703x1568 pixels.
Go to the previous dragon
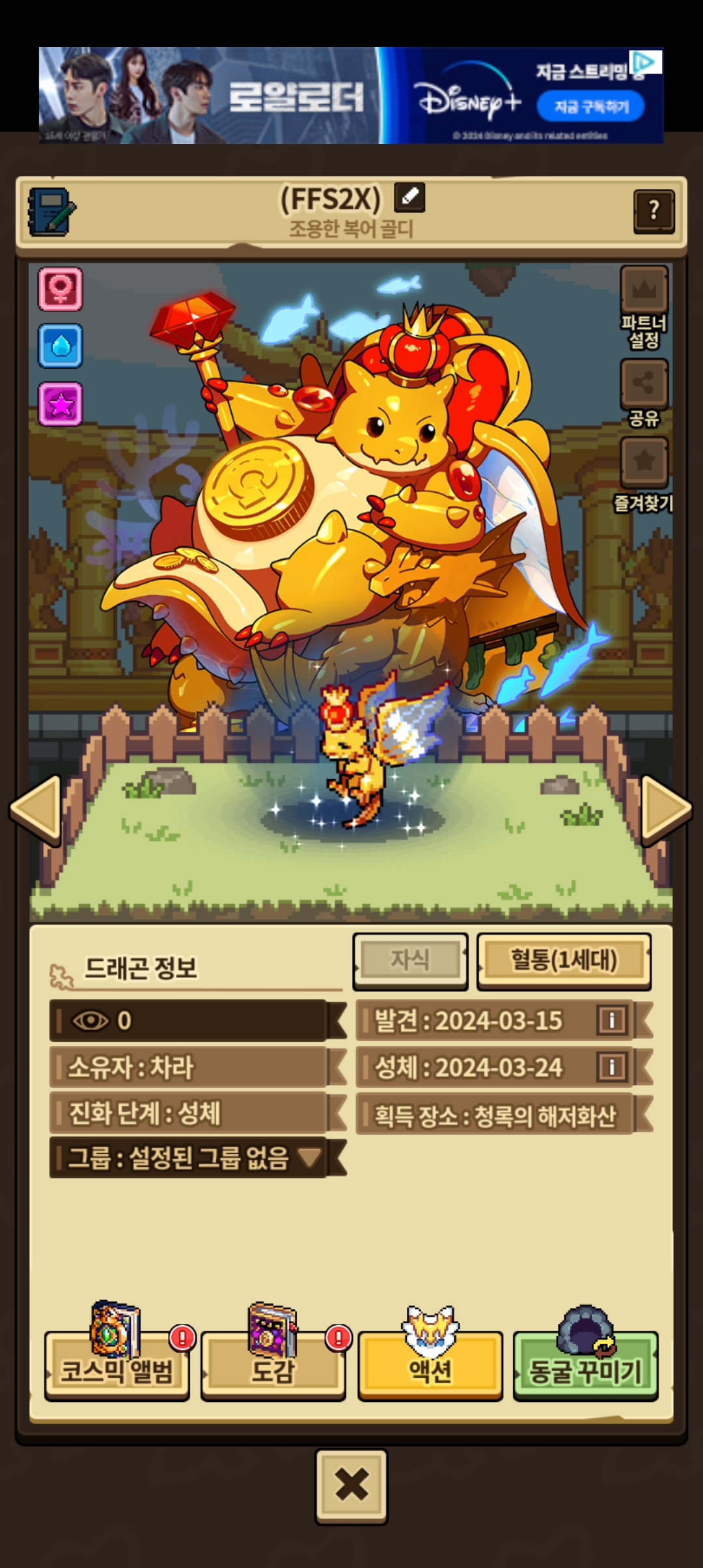coord(36,809)
